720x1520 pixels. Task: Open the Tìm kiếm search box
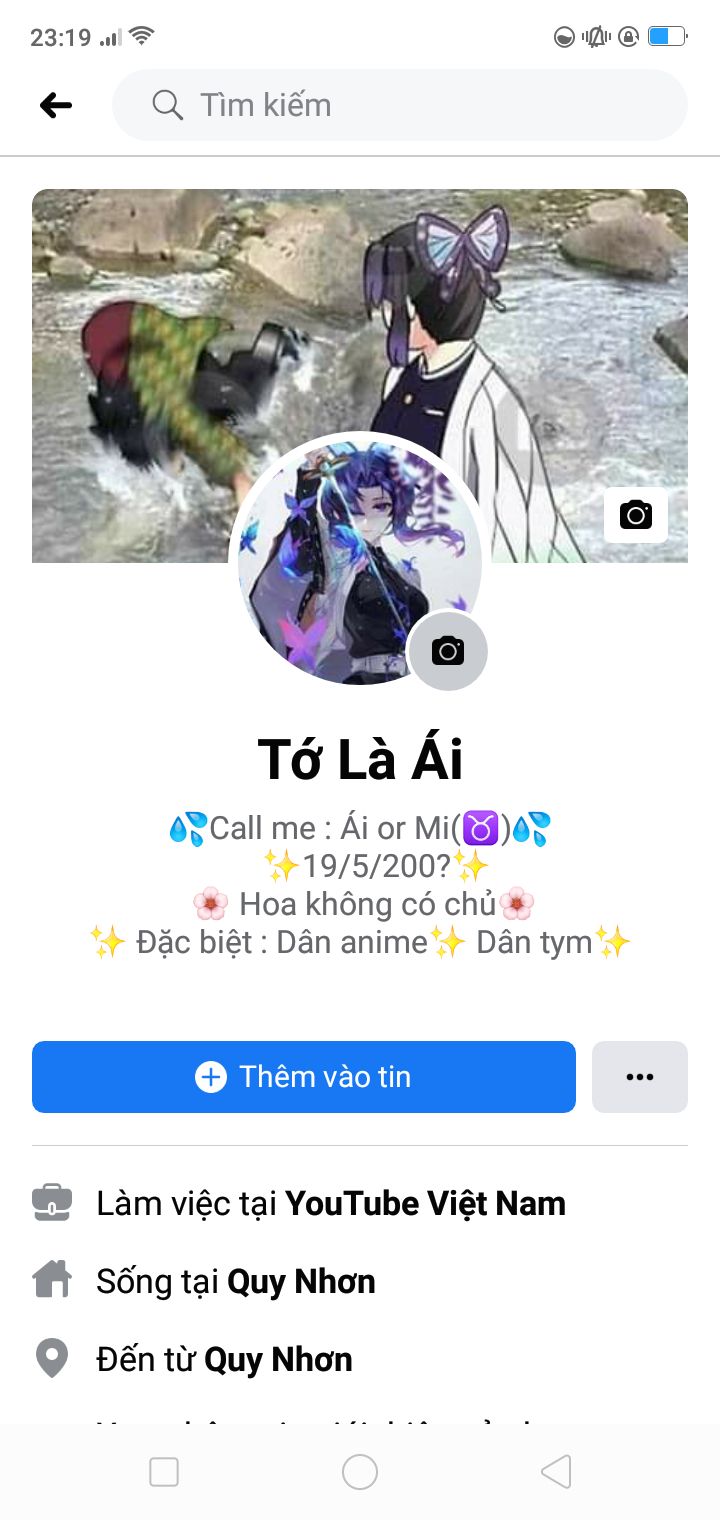[400, 105]
